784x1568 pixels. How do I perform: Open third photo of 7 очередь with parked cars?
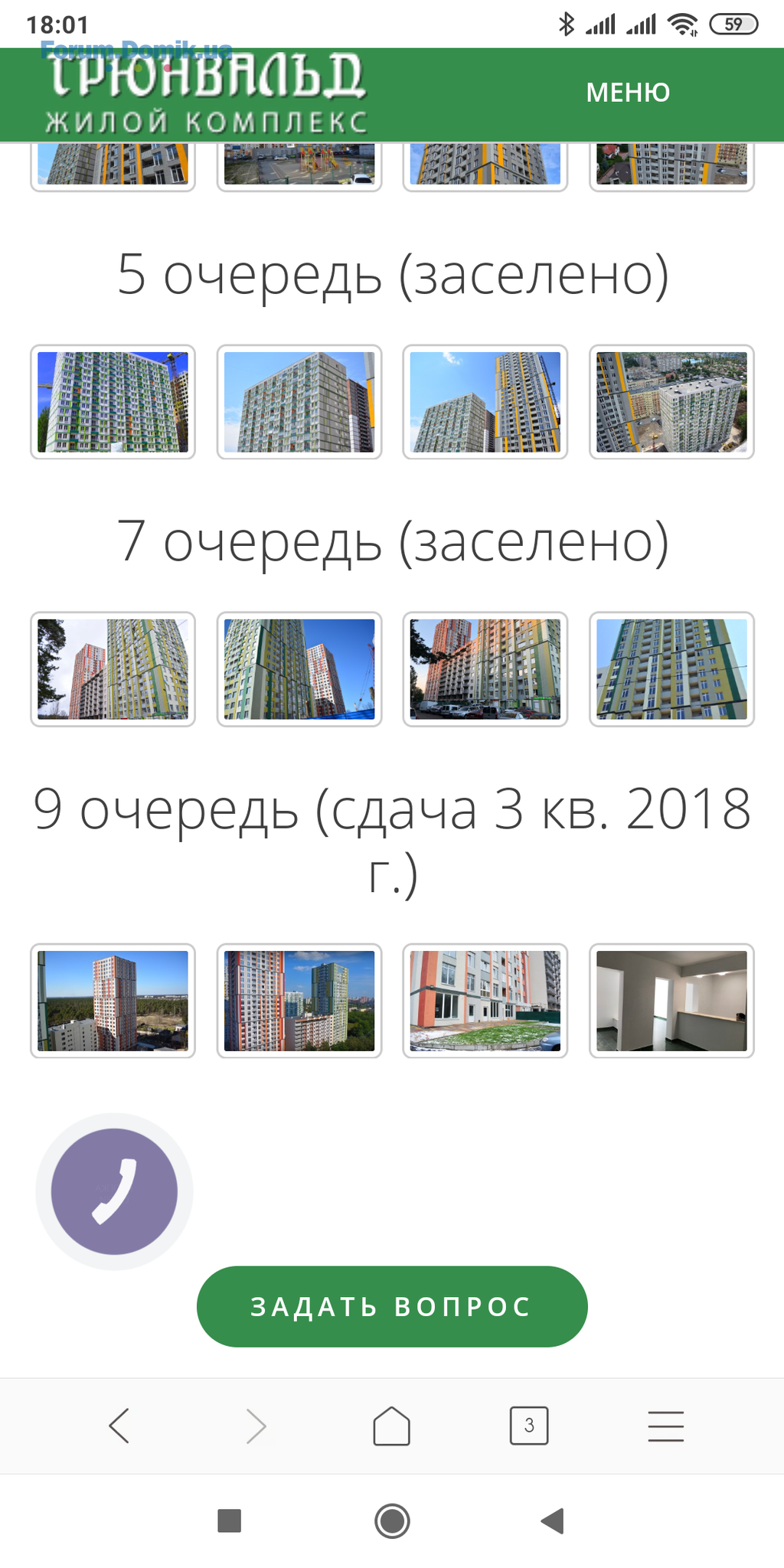point(485,669)
